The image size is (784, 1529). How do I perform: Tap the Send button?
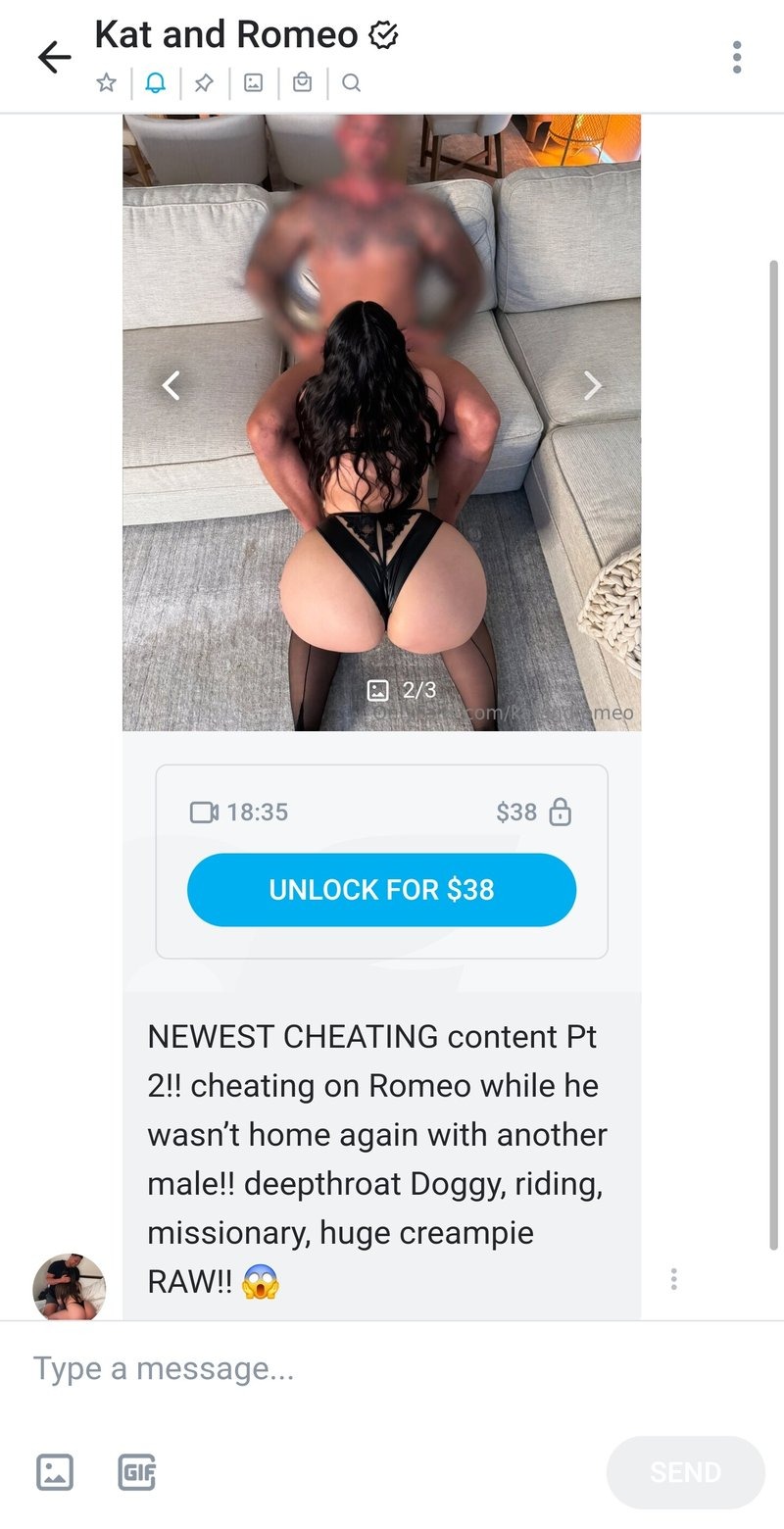pyautogui.click(x=685, y=1472)
